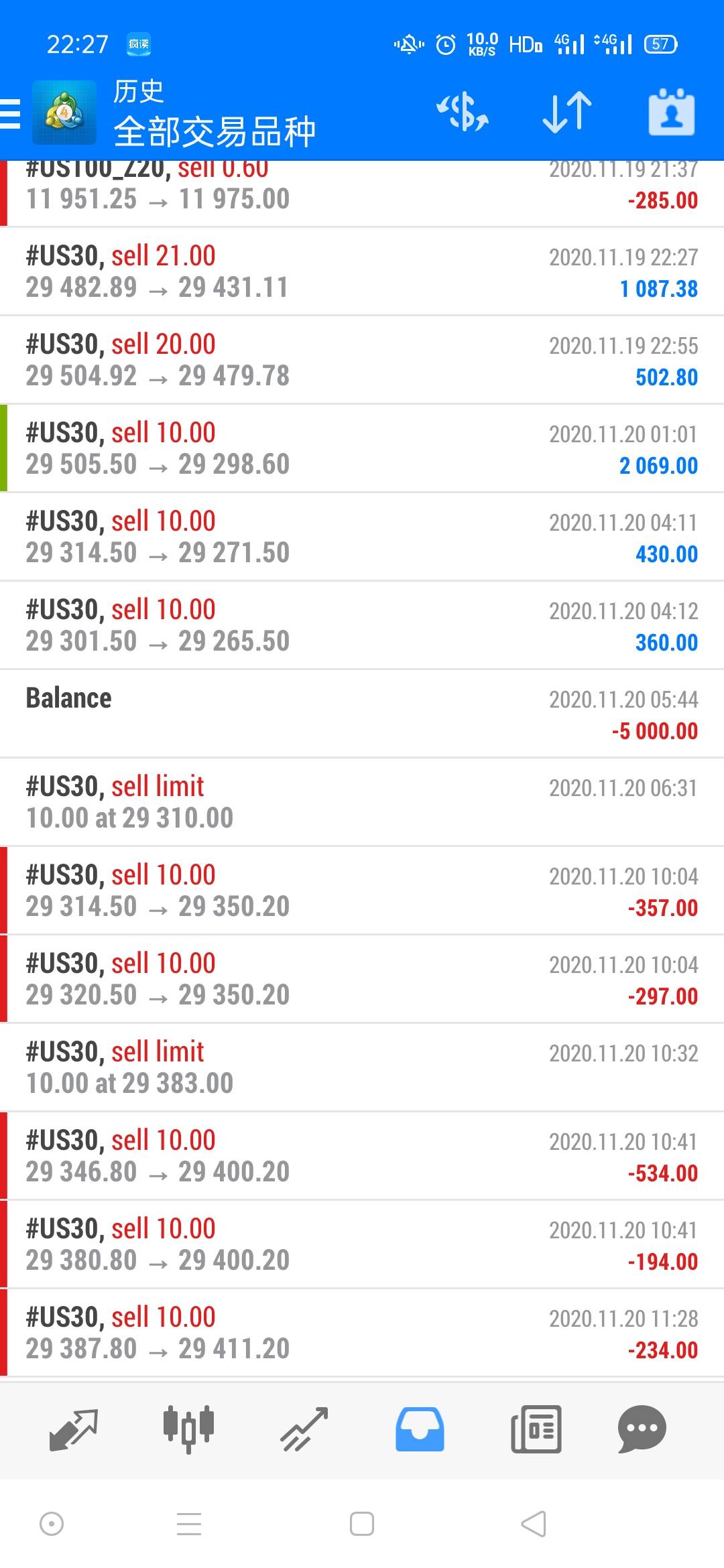
Task: Expand sell limit order at 29 310.00
Action: 362,803
